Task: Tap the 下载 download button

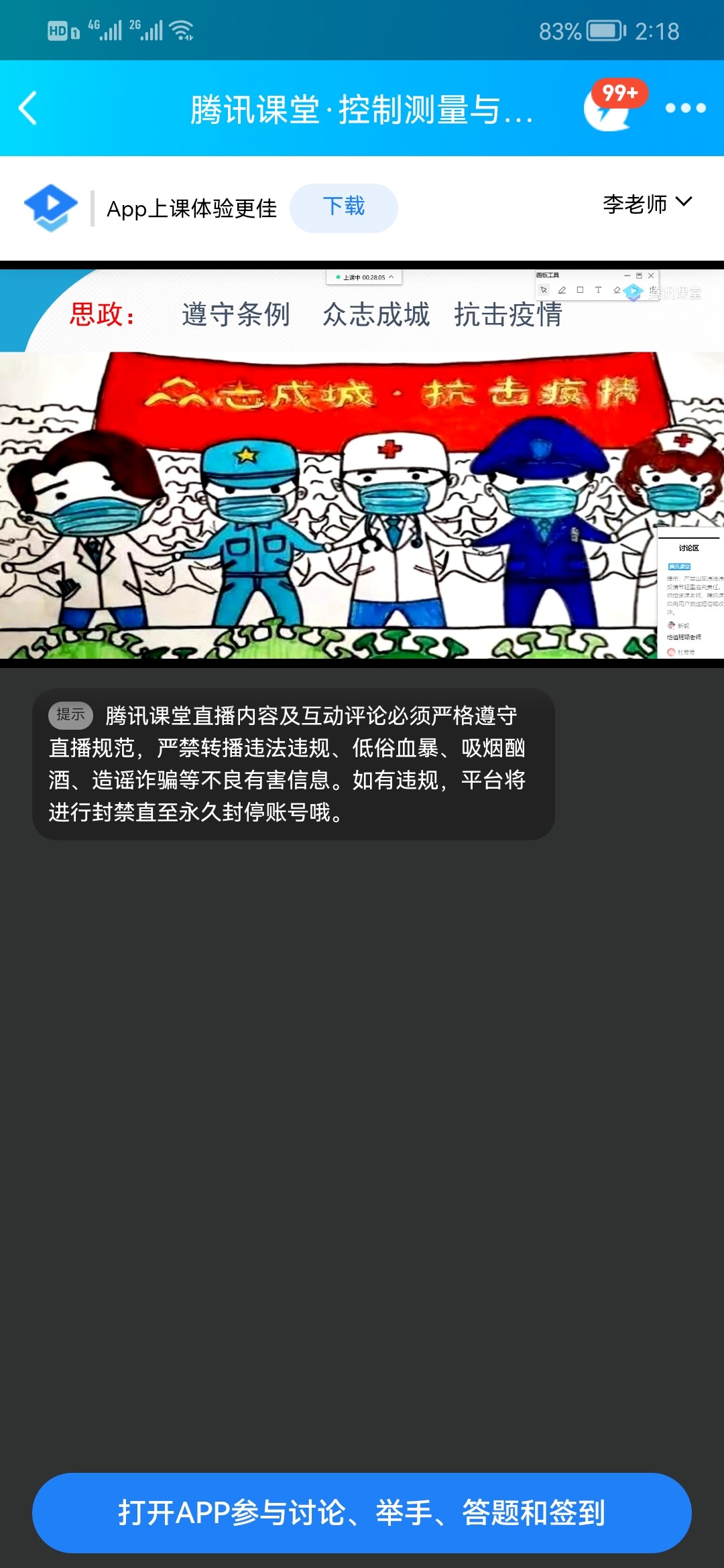Action: (343, 208)
